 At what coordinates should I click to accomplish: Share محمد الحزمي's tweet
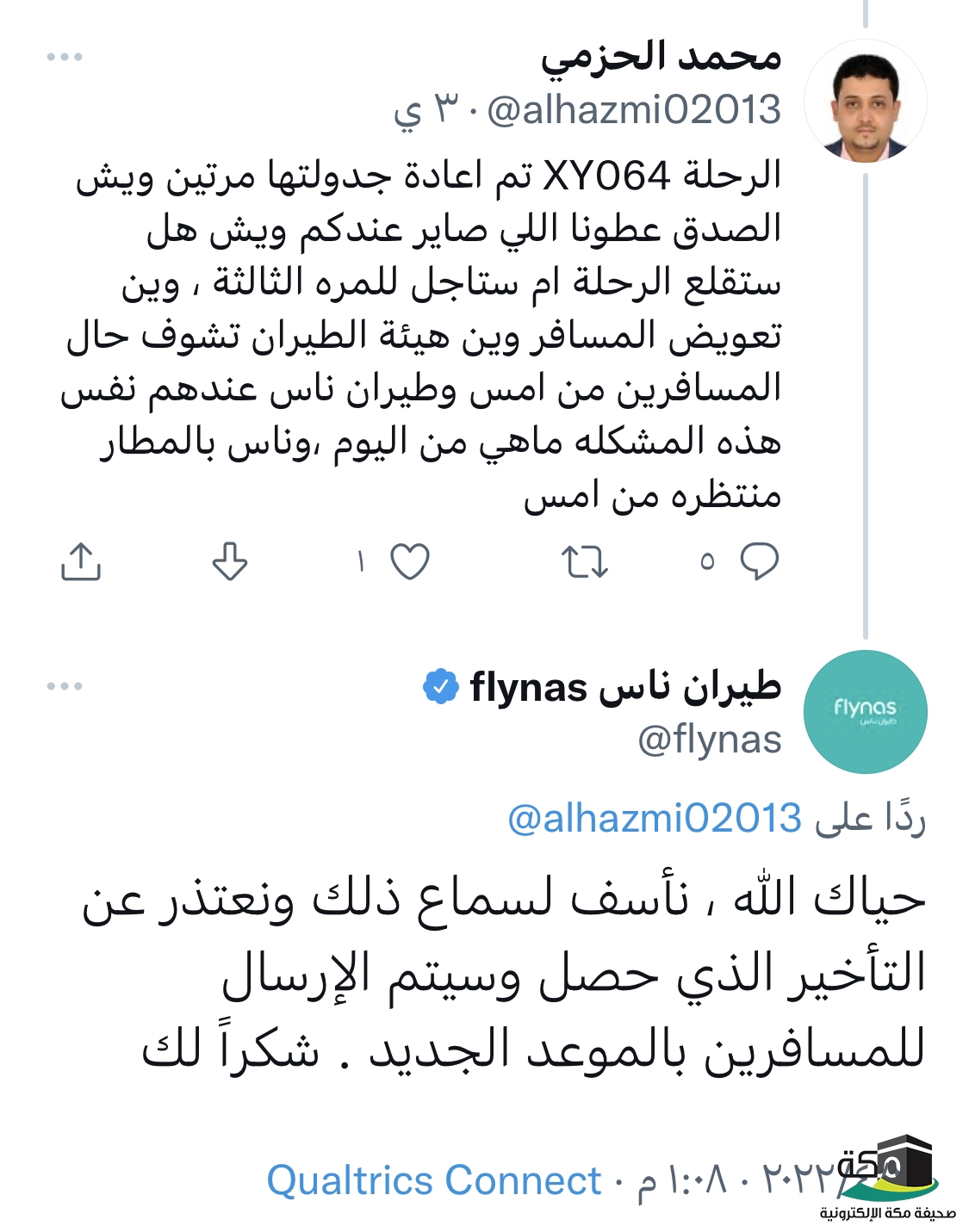[81, 562]
